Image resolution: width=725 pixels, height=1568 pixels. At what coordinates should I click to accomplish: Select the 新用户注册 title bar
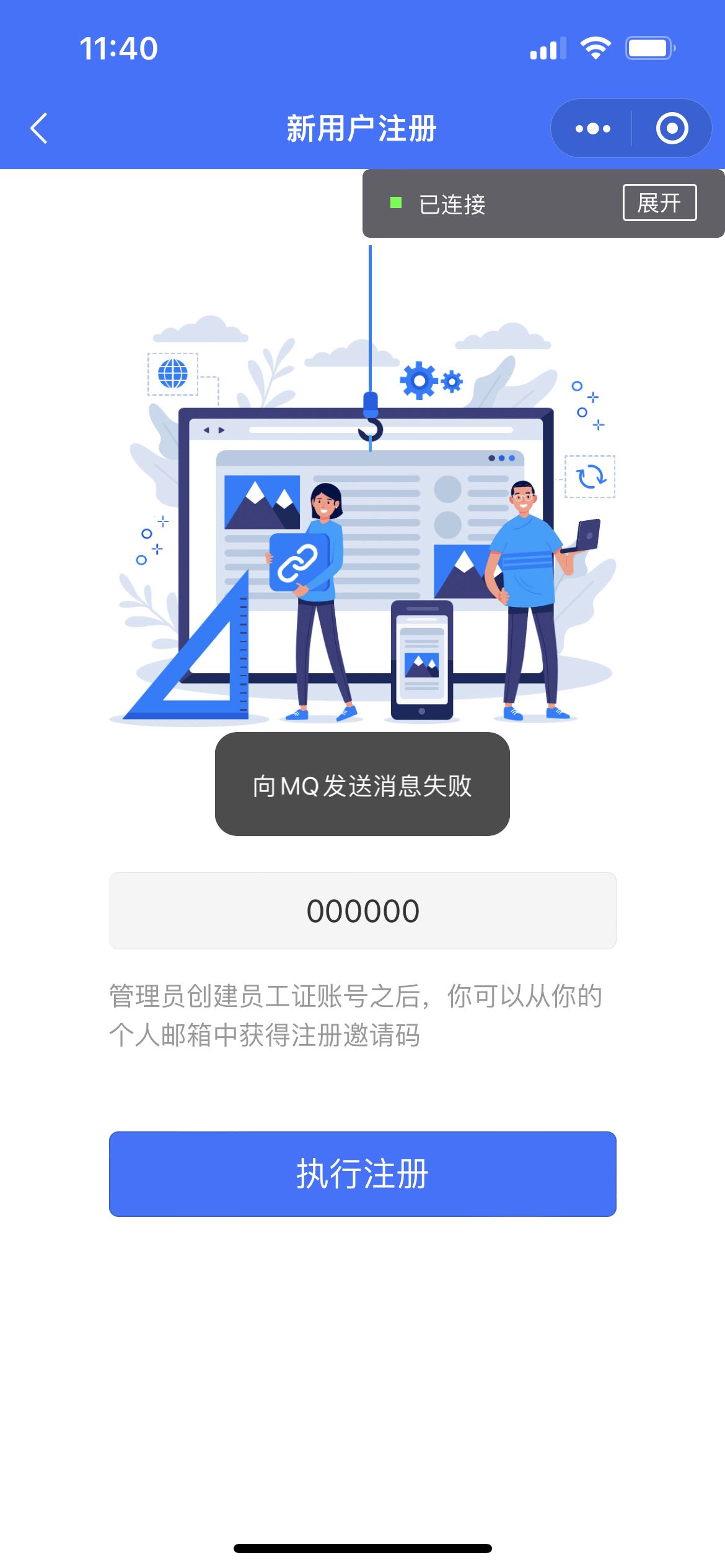[362, 128]
